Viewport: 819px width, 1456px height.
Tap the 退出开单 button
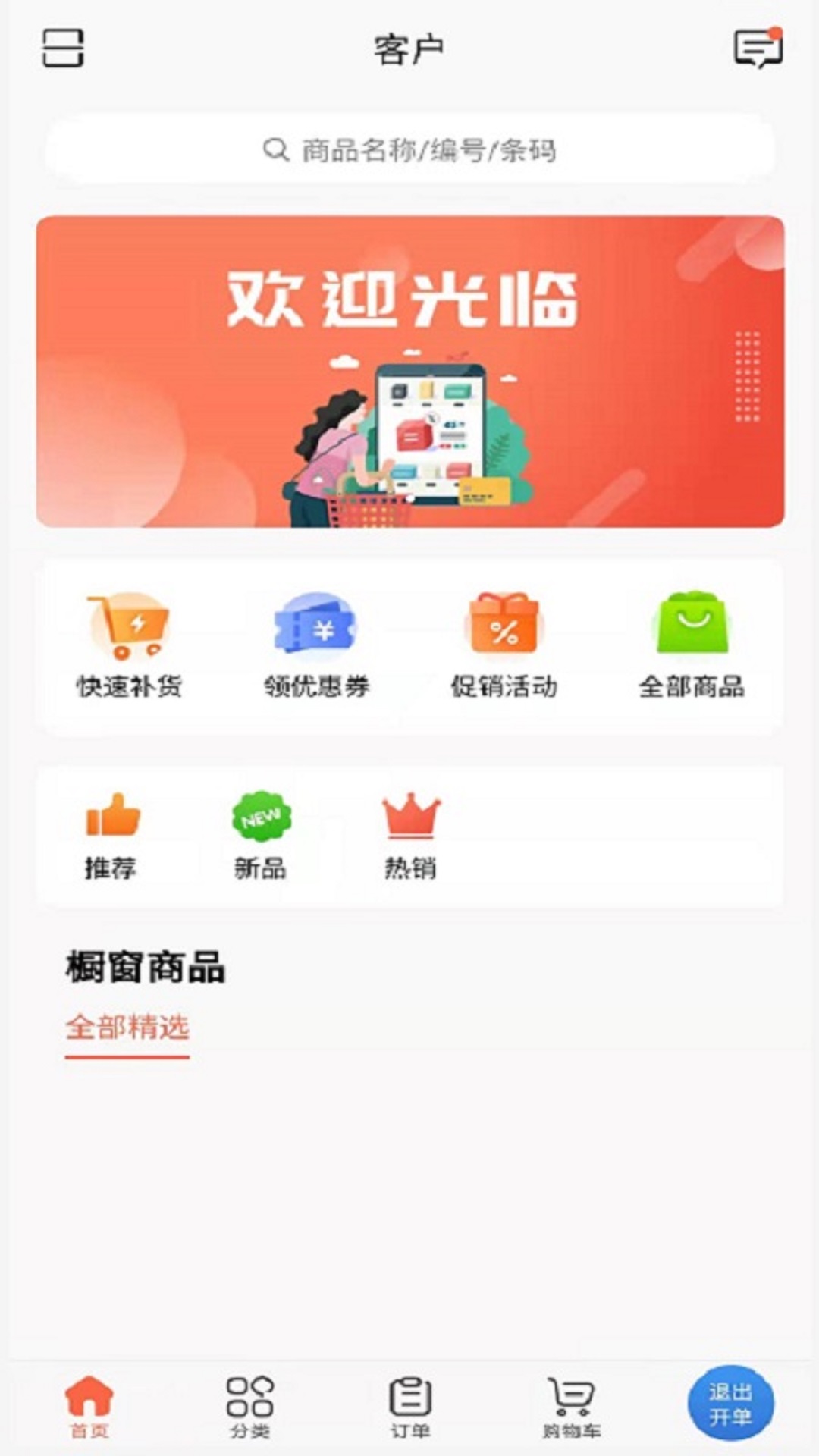coord(730,1404)
